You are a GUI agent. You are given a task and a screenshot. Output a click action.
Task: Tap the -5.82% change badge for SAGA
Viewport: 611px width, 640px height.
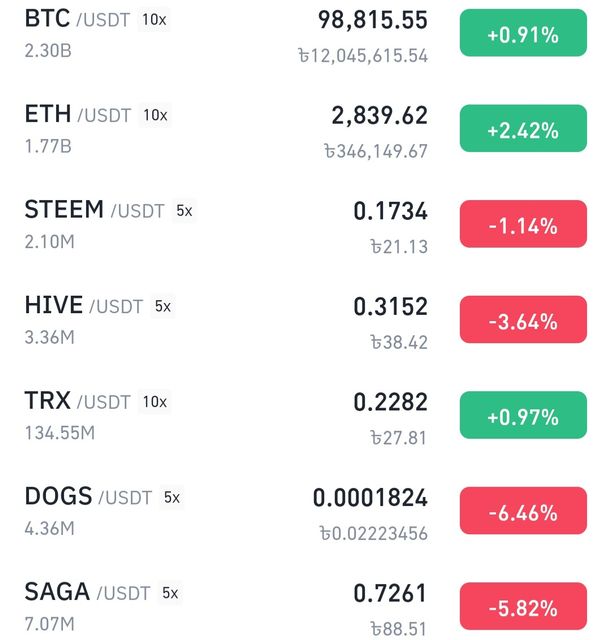pos(523,607)
